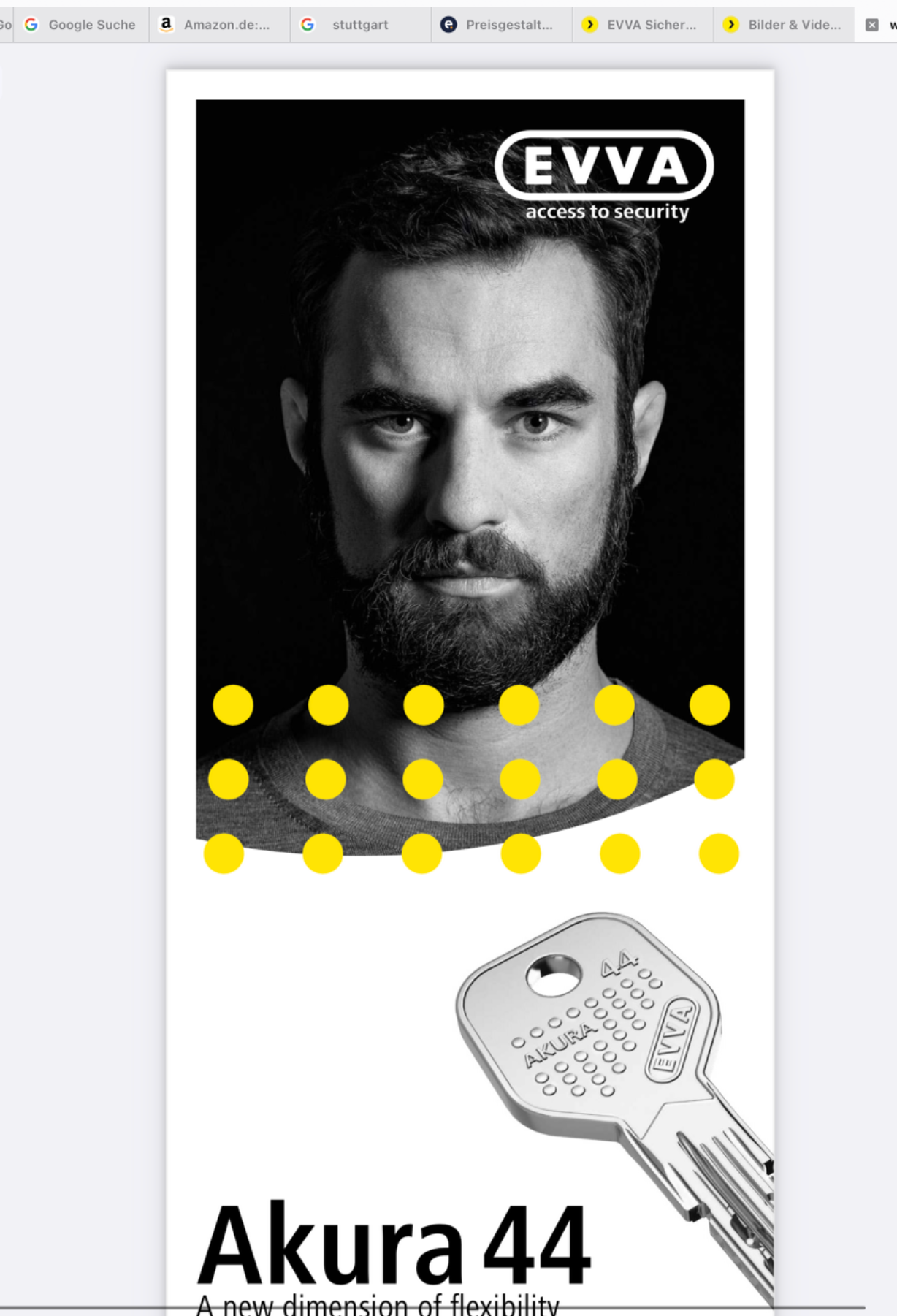Switch to the Google Suche tab
This screenshot has width=897, height=1316.
coord(80,25)
